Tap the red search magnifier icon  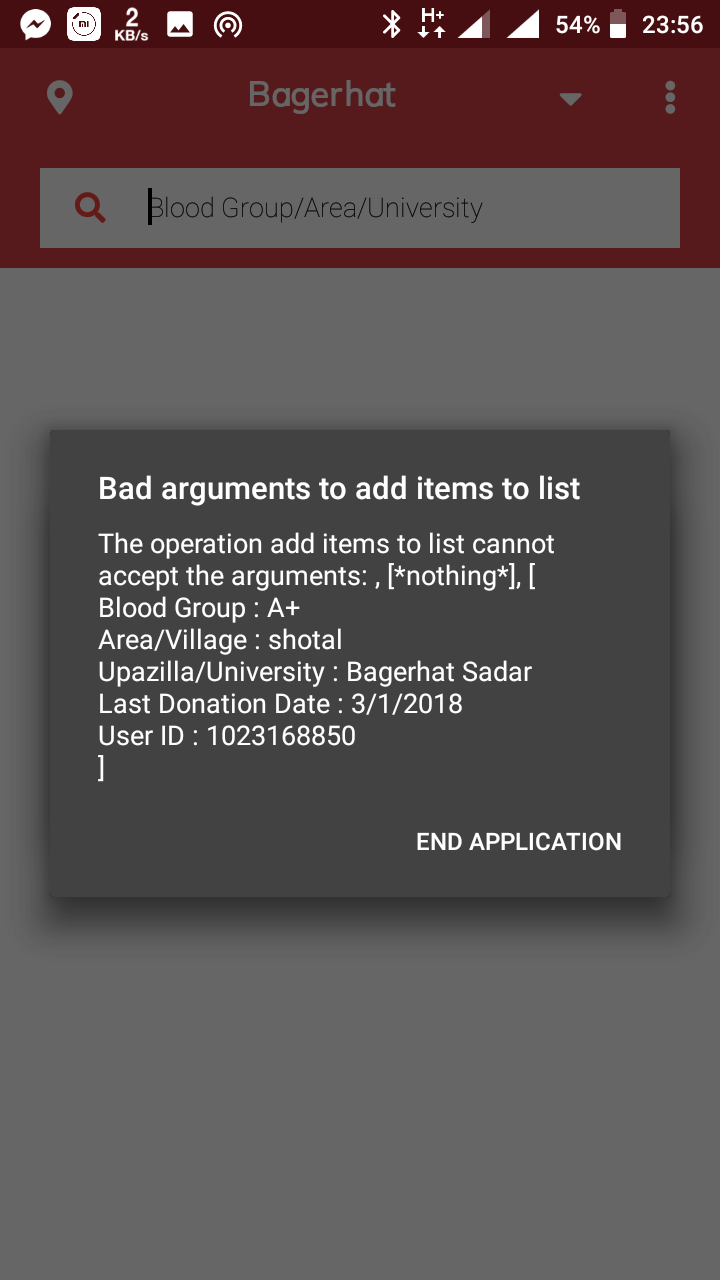point(90,208)
